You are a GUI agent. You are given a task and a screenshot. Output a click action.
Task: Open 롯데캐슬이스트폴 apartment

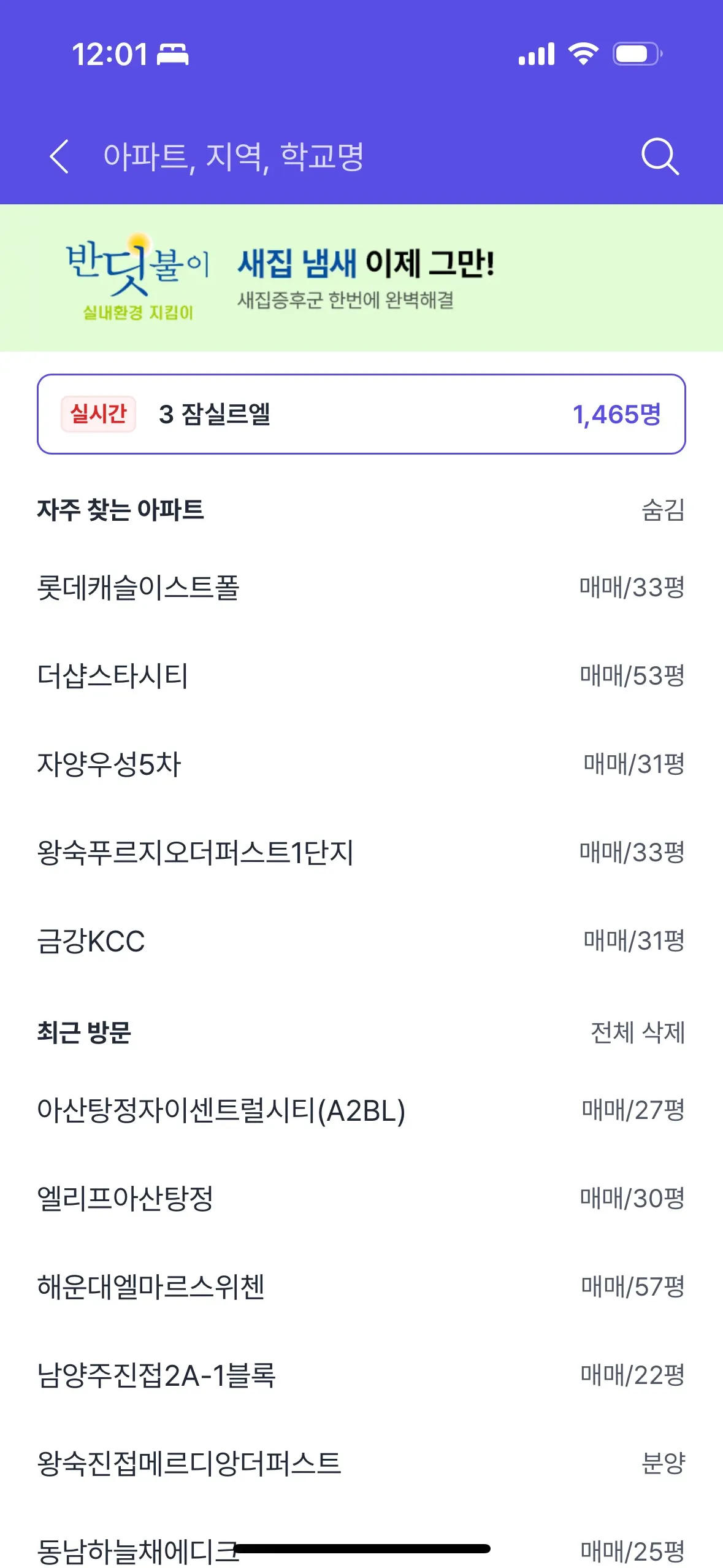tap(139, 588)
